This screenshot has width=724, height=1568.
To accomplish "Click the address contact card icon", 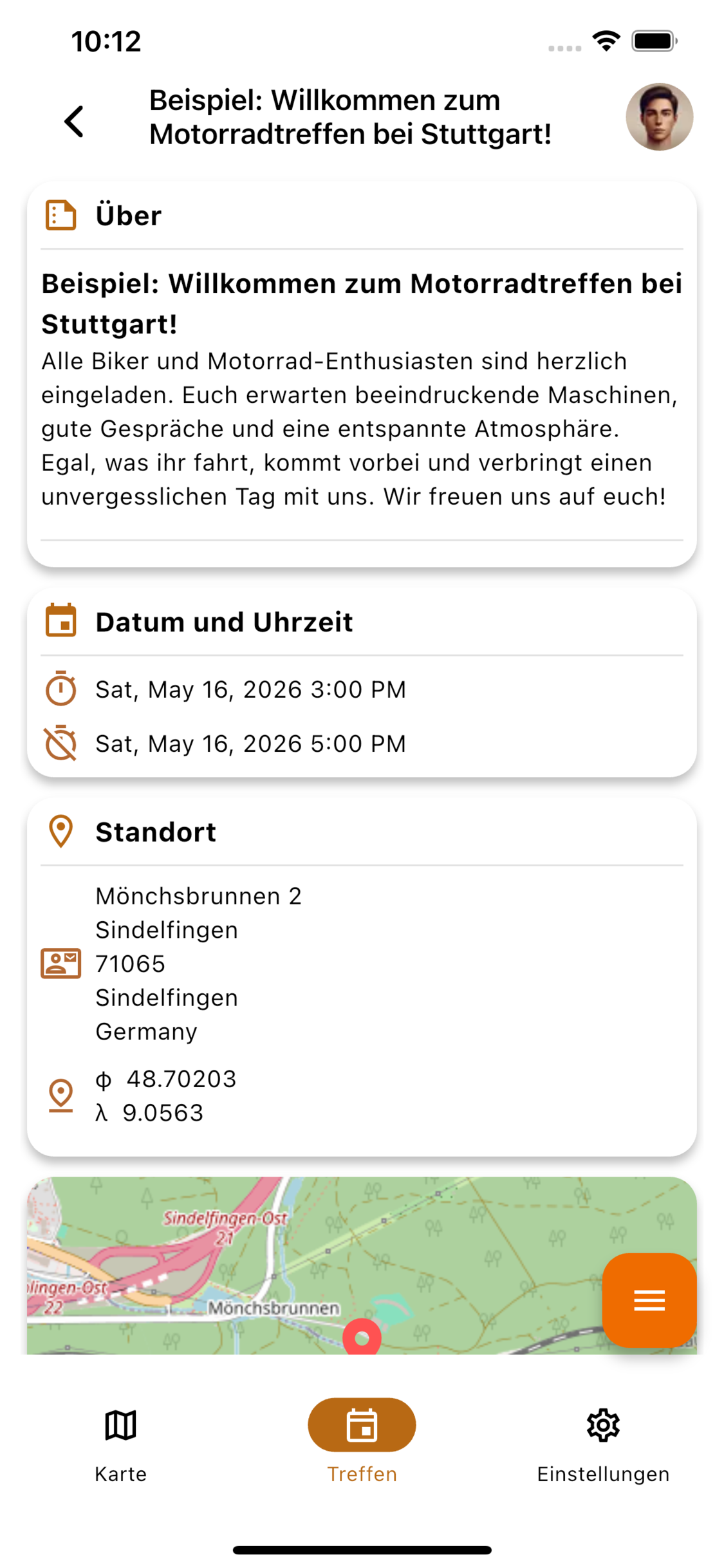I will 61,963.
